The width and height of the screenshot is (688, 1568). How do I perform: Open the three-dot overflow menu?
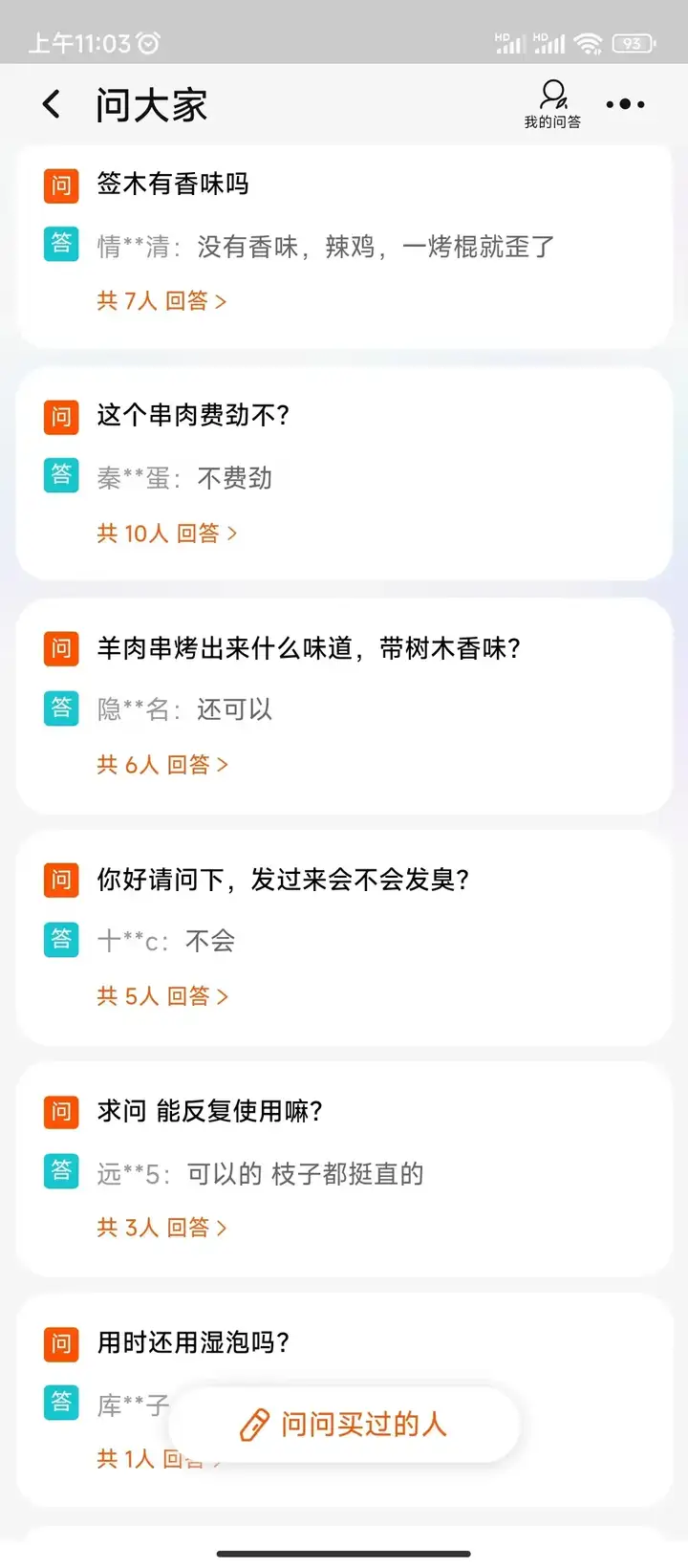pos(625,104)
